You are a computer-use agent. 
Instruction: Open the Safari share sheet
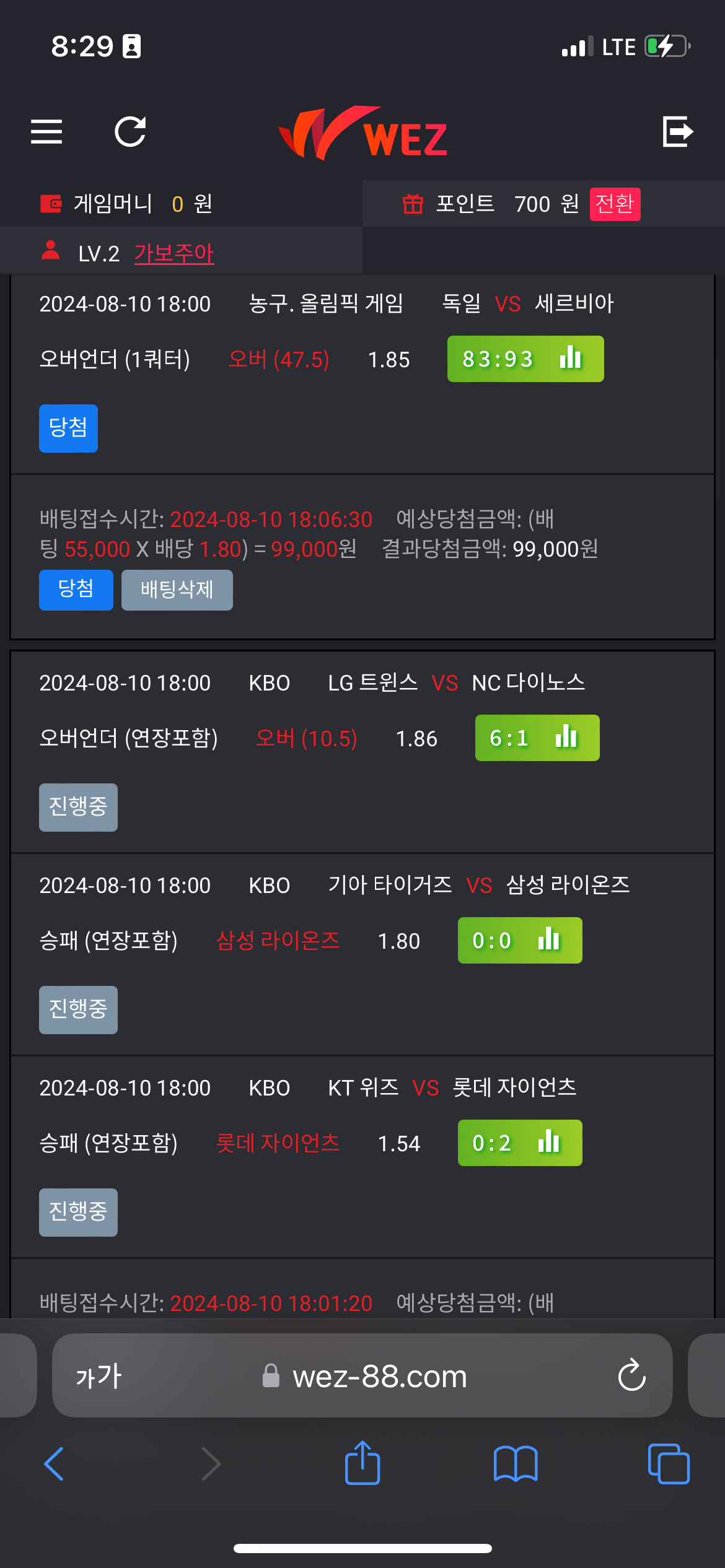click(362, 1463)
